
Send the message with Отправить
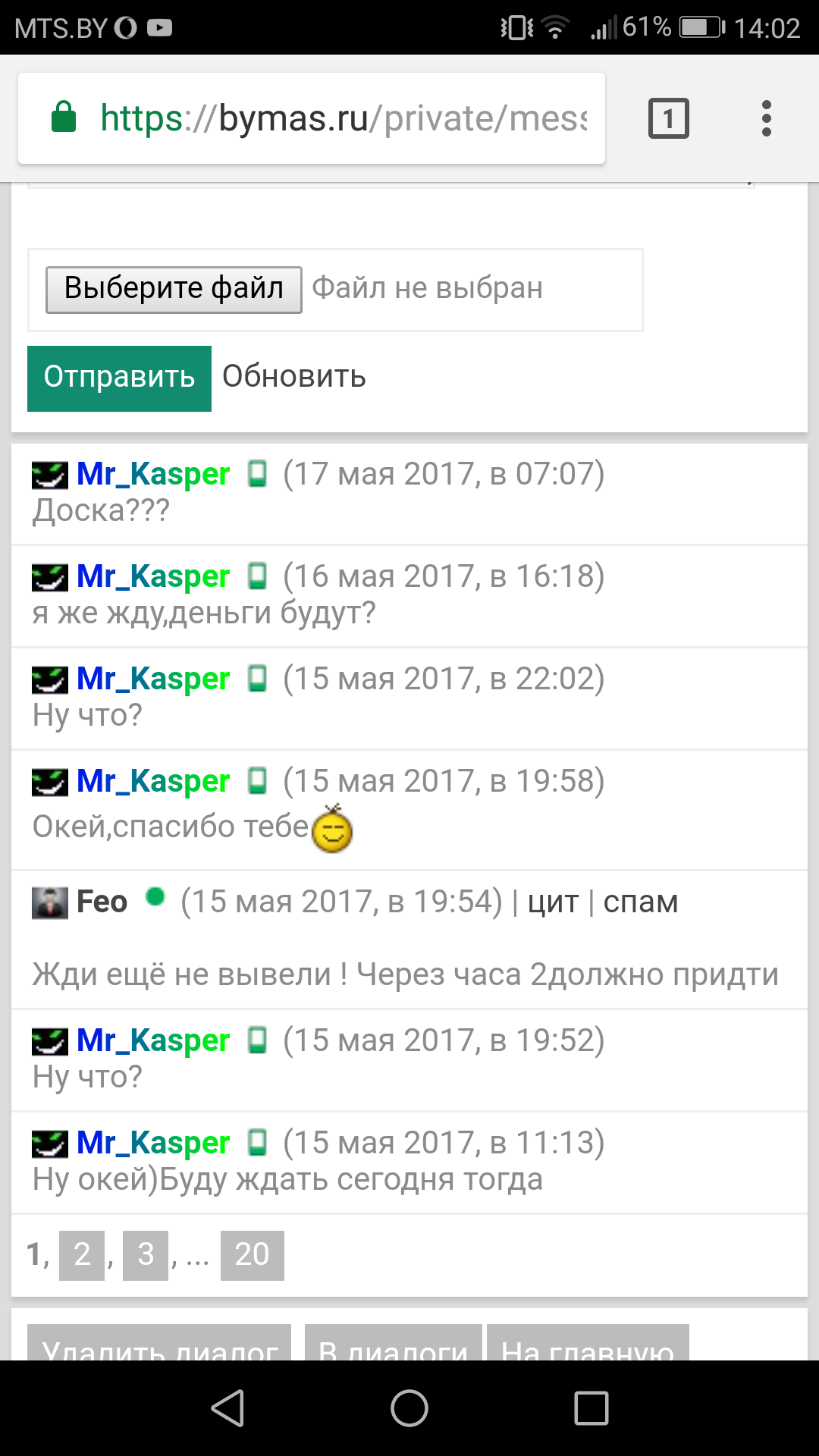119,378
